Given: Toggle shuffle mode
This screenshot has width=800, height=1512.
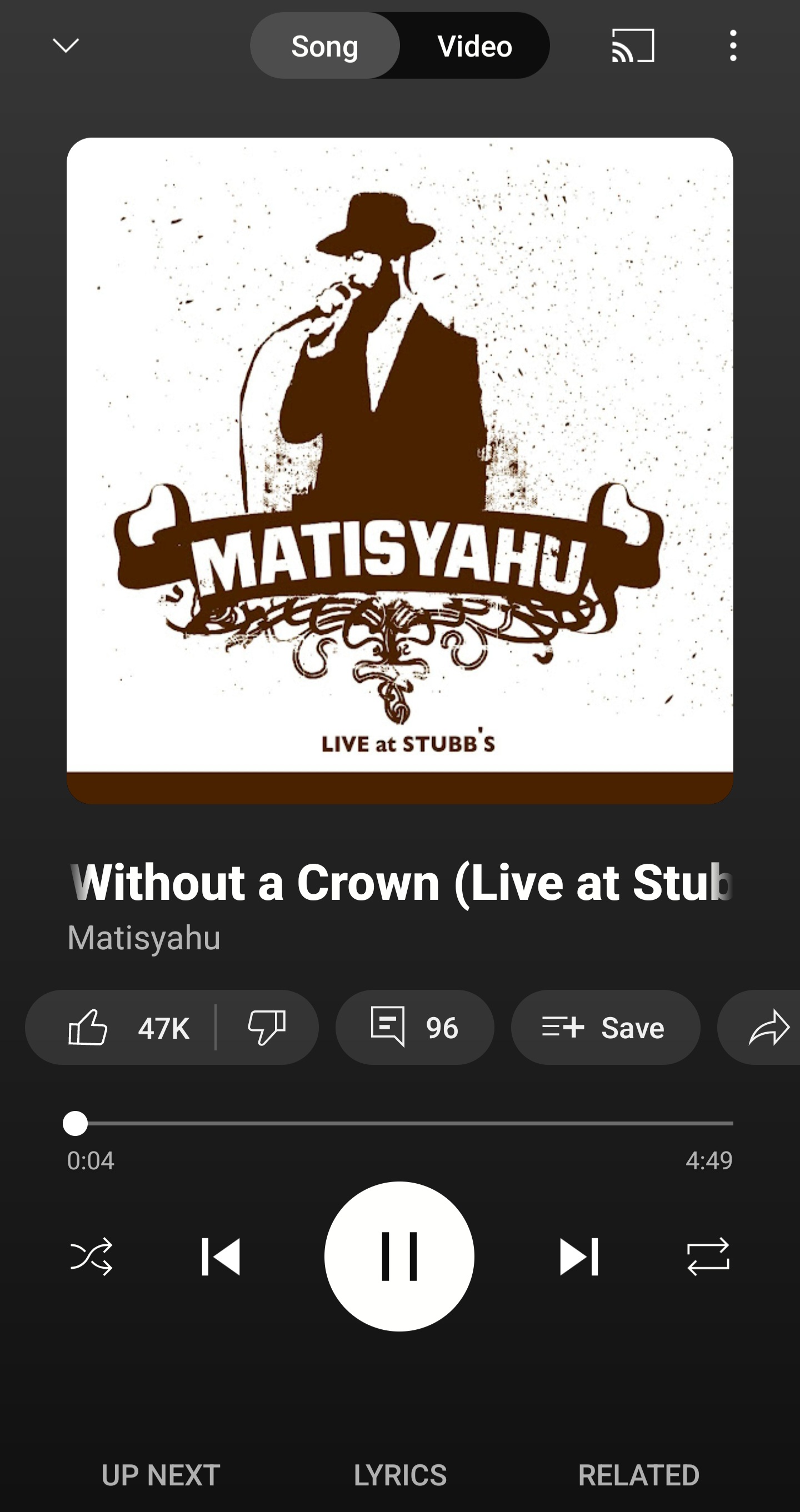Looking at the screenshot, I should point(91,1256).
